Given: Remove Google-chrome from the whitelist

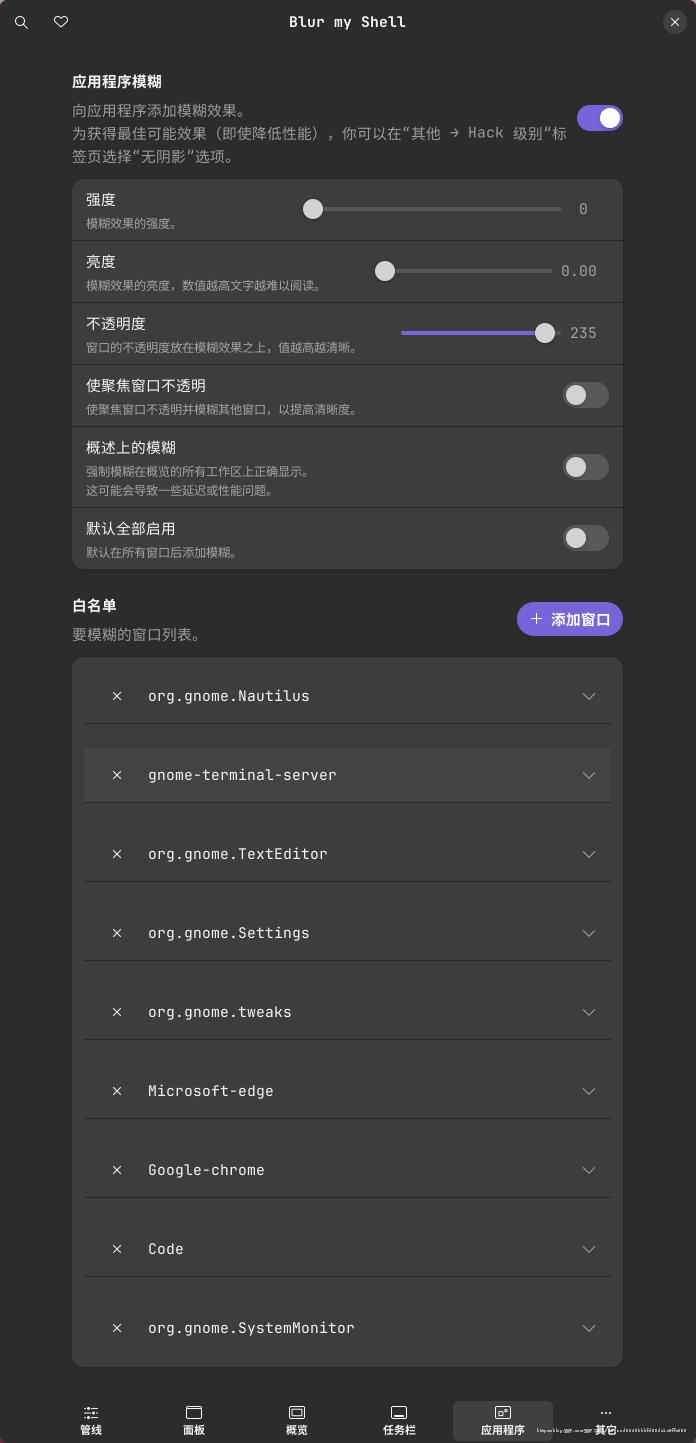Looking at the screenshot, I should coord(117,1170).
